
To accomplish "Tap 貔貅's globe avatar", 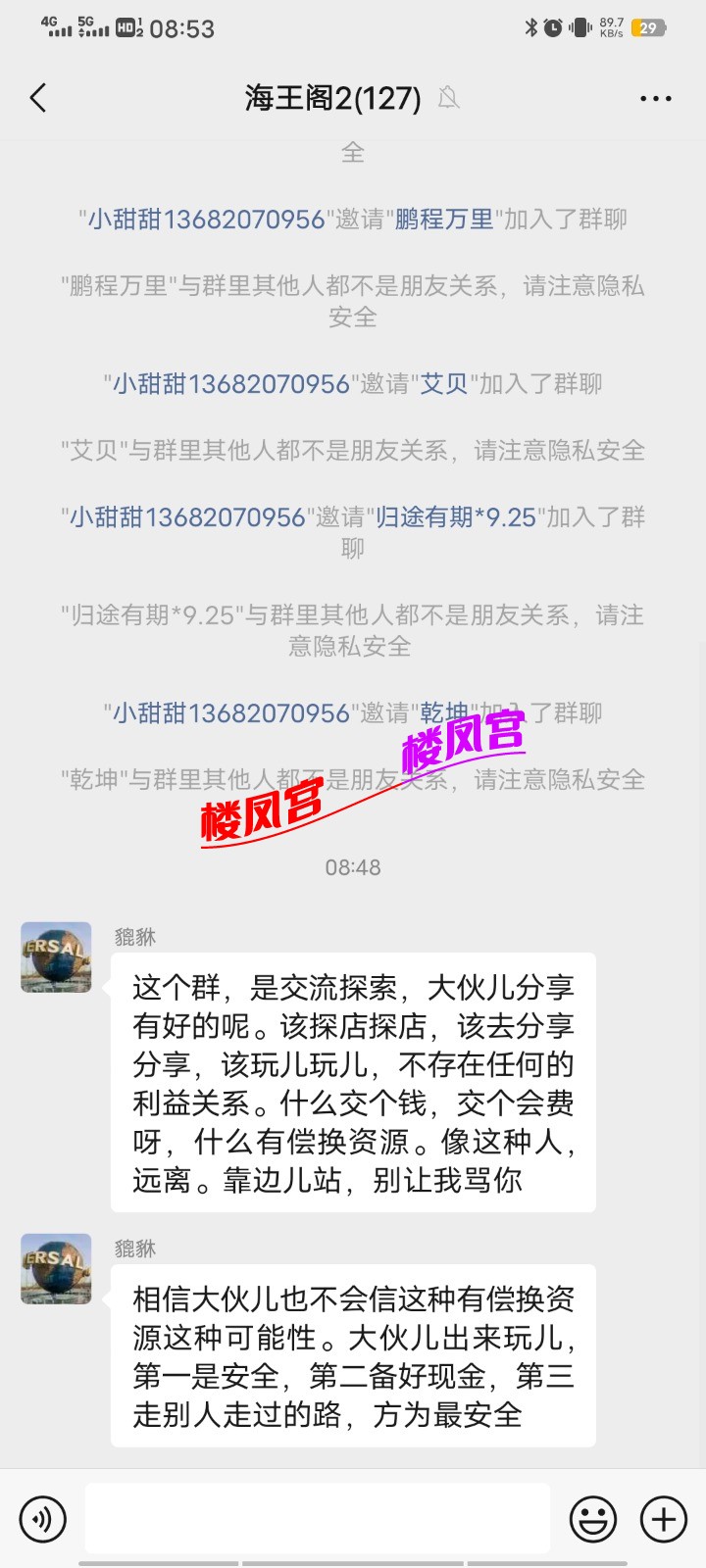I will (x=56, y=957).
